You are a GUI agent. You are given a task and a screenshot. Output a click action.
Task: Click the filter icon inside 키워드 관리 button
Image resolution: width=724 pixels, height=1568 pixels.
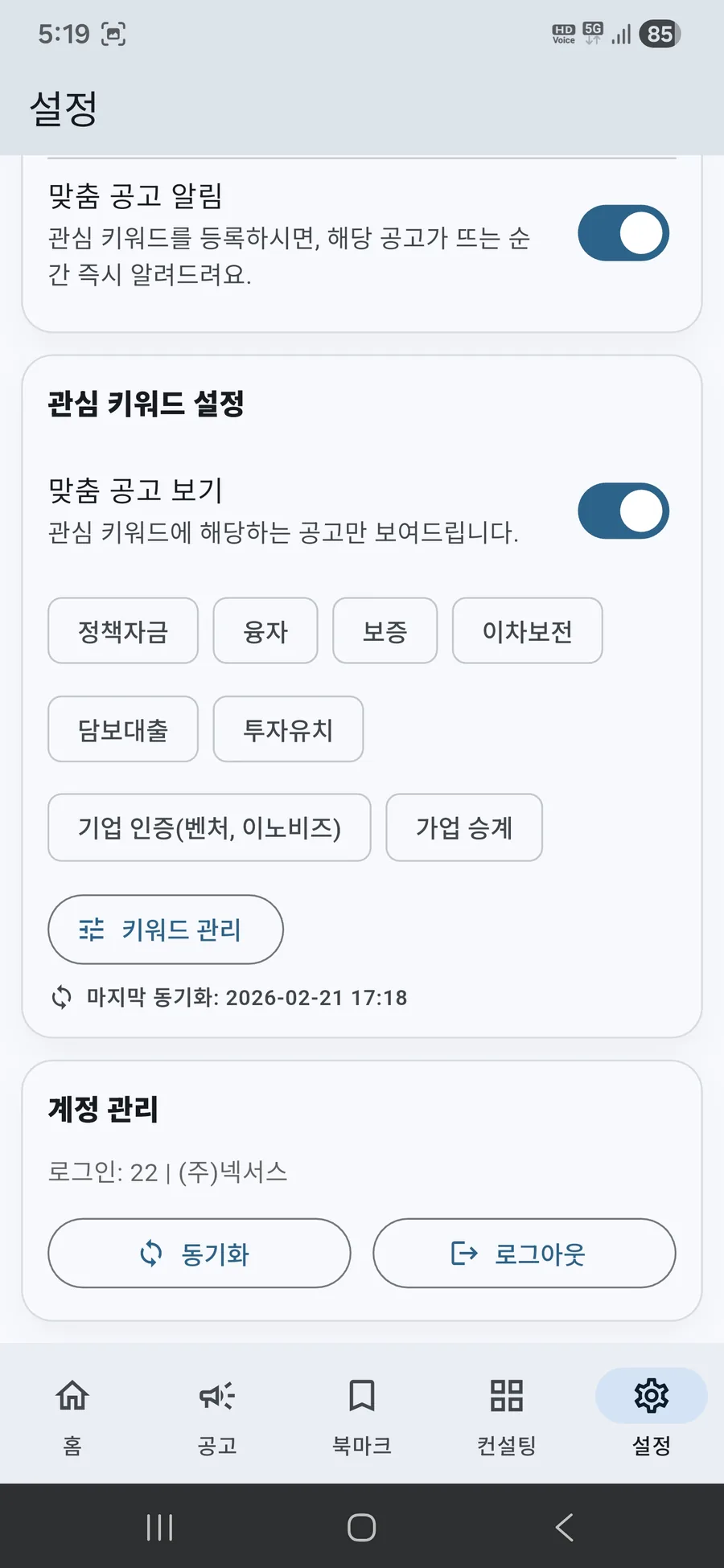pos(91,930)
